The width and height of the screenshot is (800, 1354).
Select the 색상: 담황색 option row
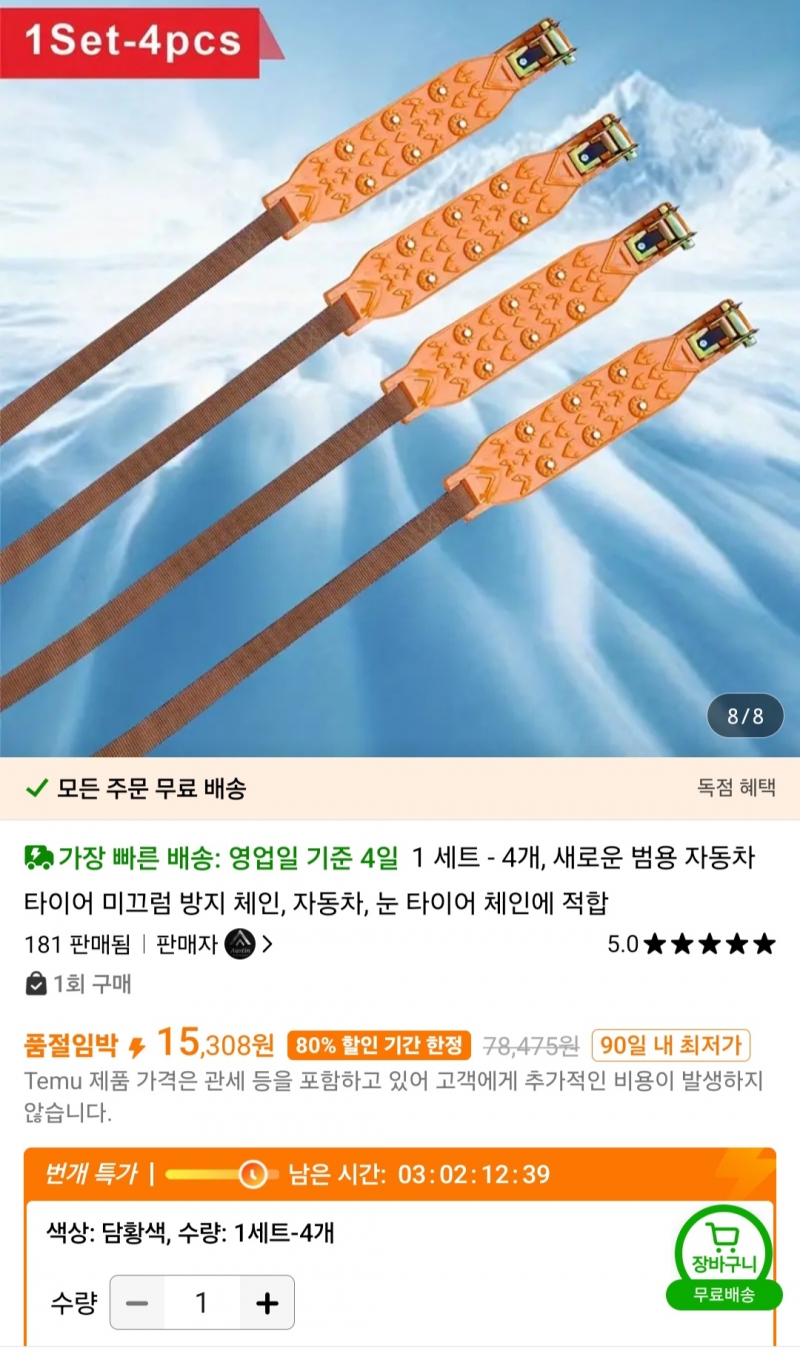(190, 1232)
